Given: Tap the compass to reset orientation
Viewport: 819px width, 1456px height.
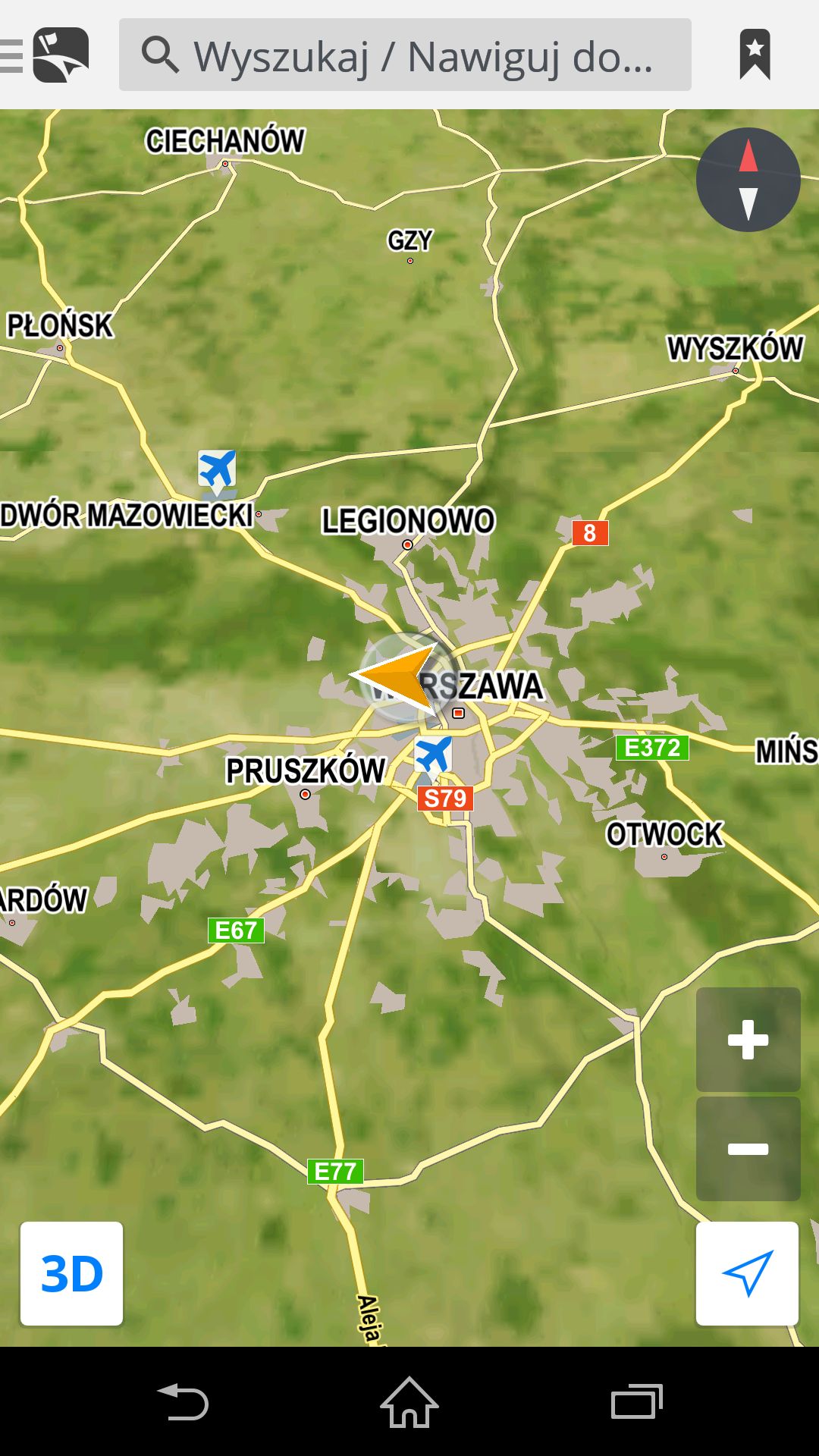Looking at the screenshot, I should 748,180.
